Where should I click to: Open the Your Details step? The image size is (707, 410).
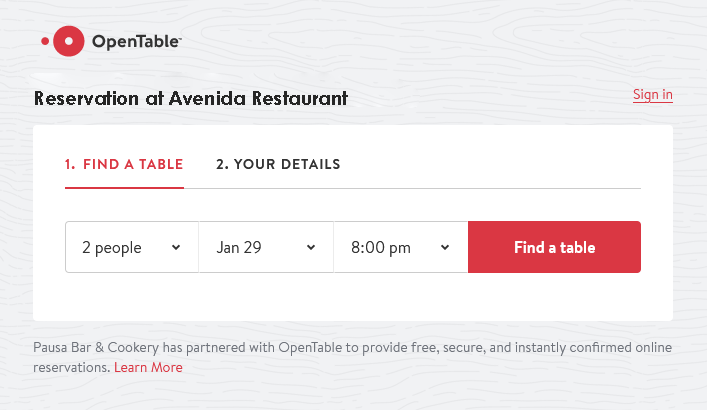click(x=278, y=164)
